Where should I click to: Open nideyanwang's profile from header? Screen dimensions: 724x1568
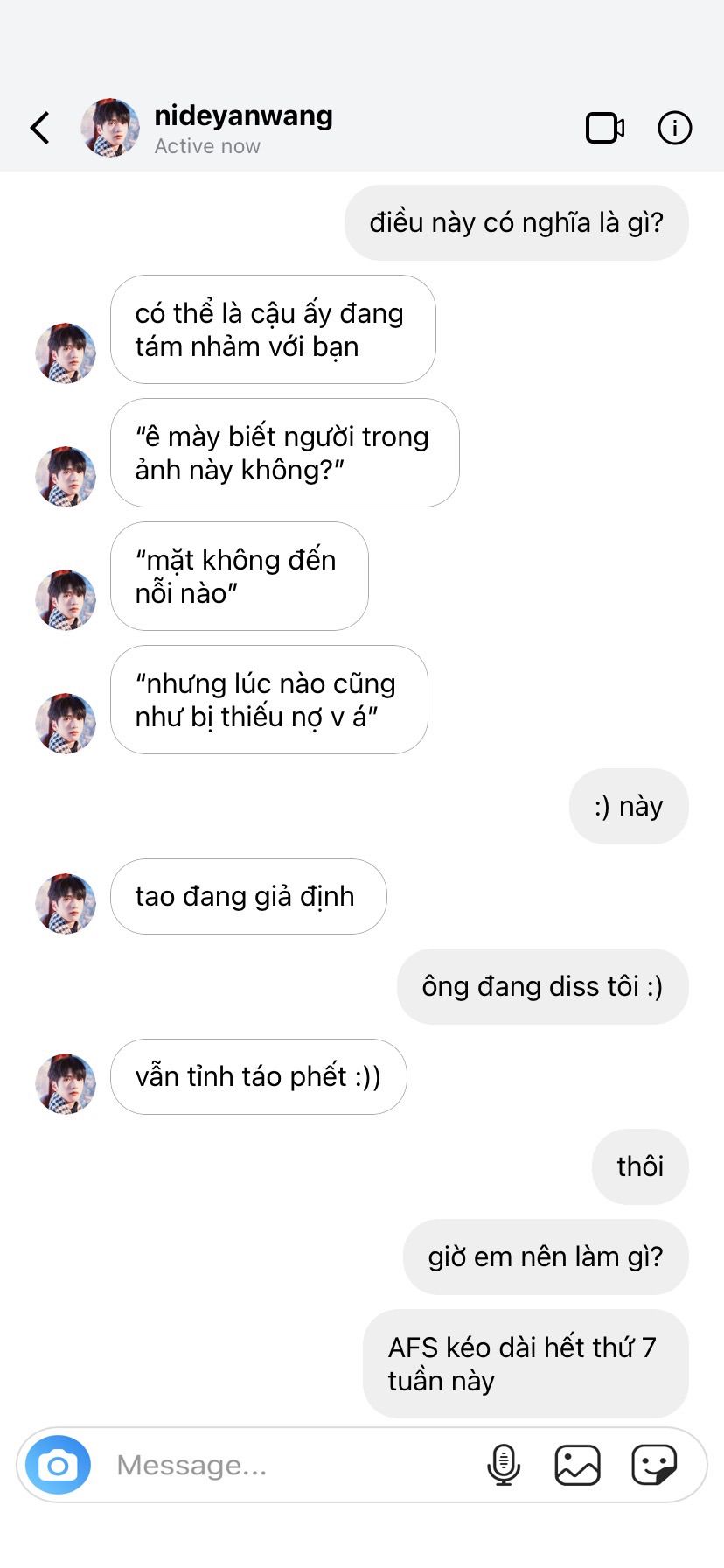click(x=242, y=128)
